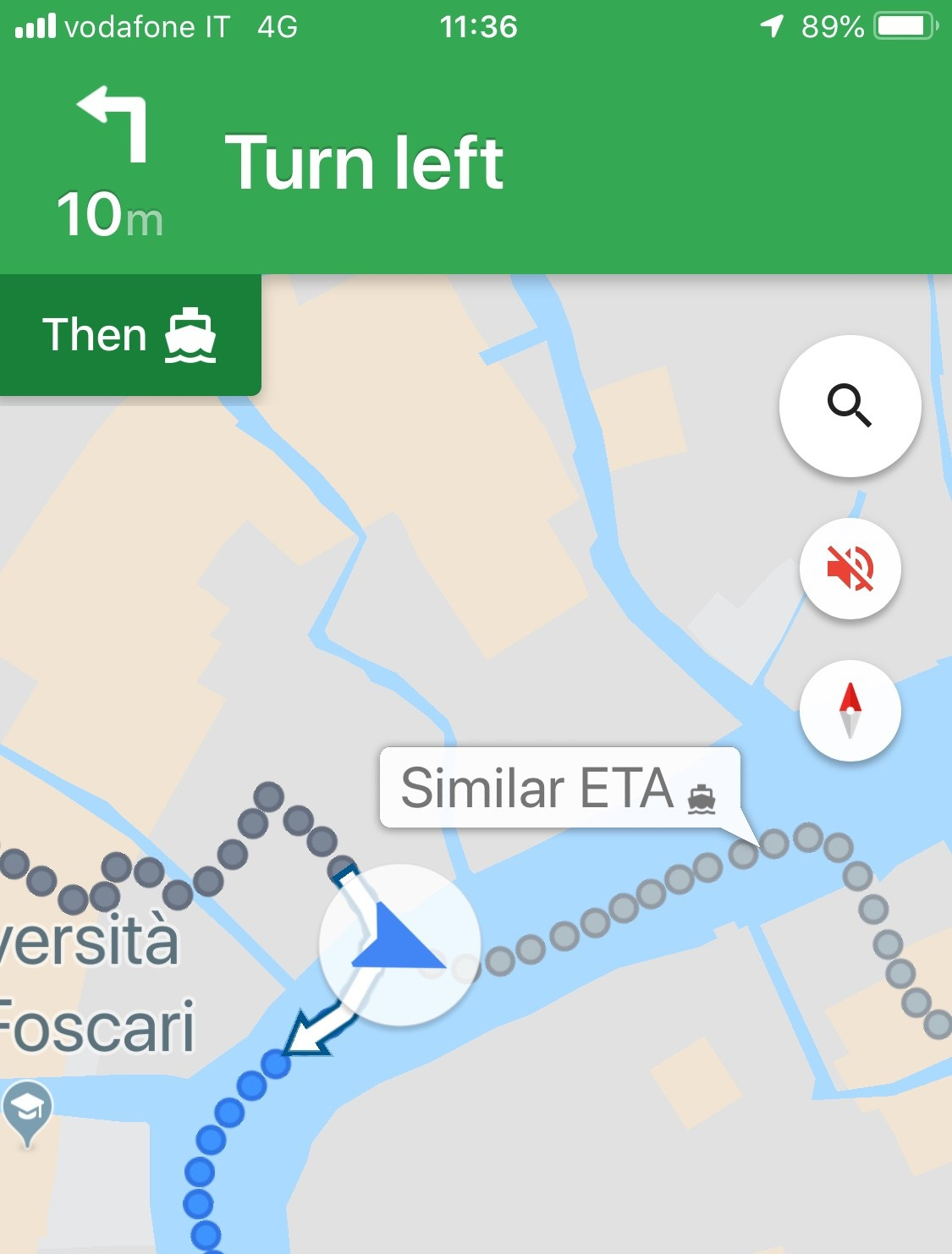
Task: Tap the compass to reorient the map
Action: [850, 711]
